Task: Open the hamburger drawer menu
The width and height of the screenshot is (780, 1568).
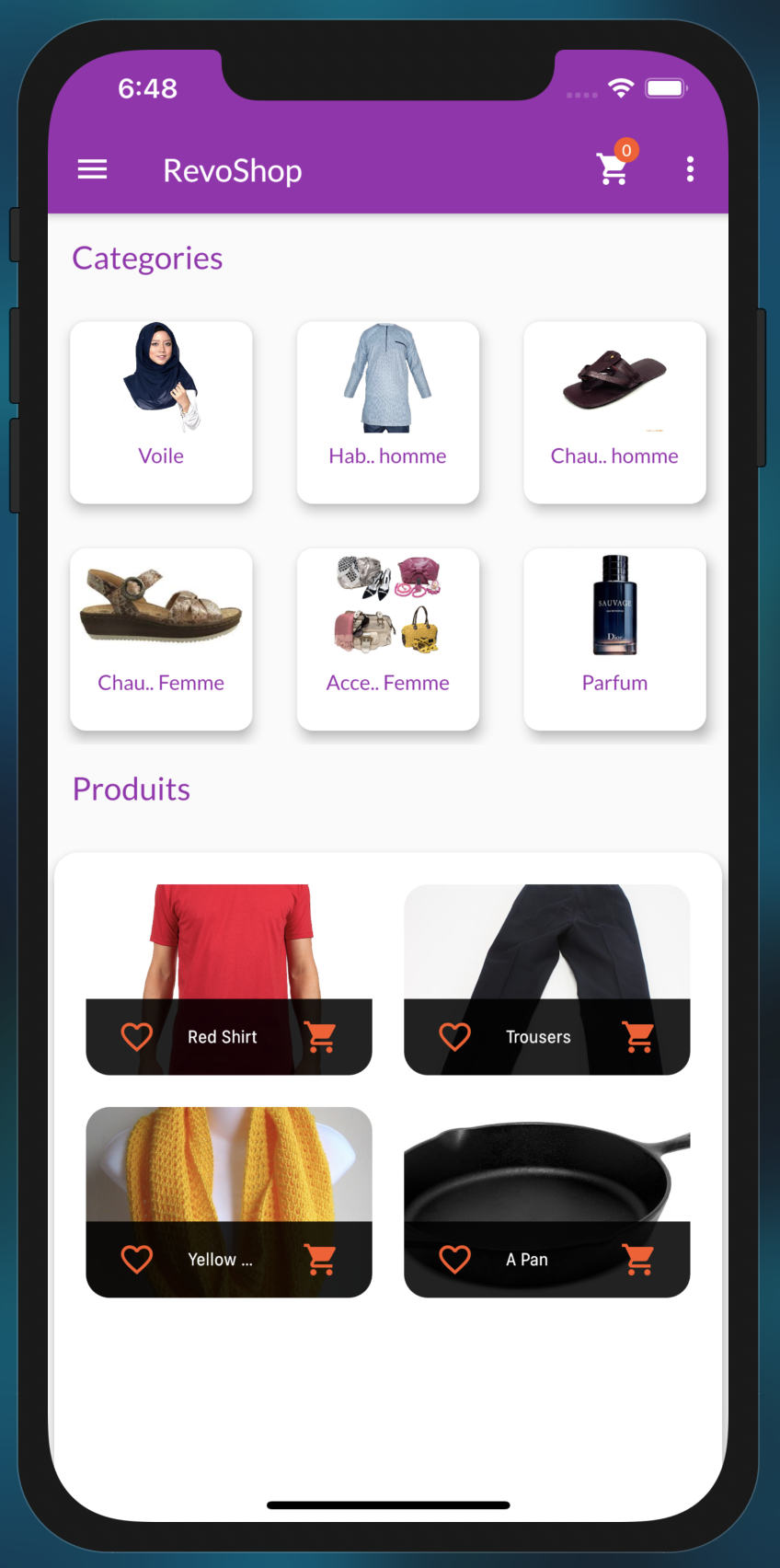Action: [x=92, y=169]
